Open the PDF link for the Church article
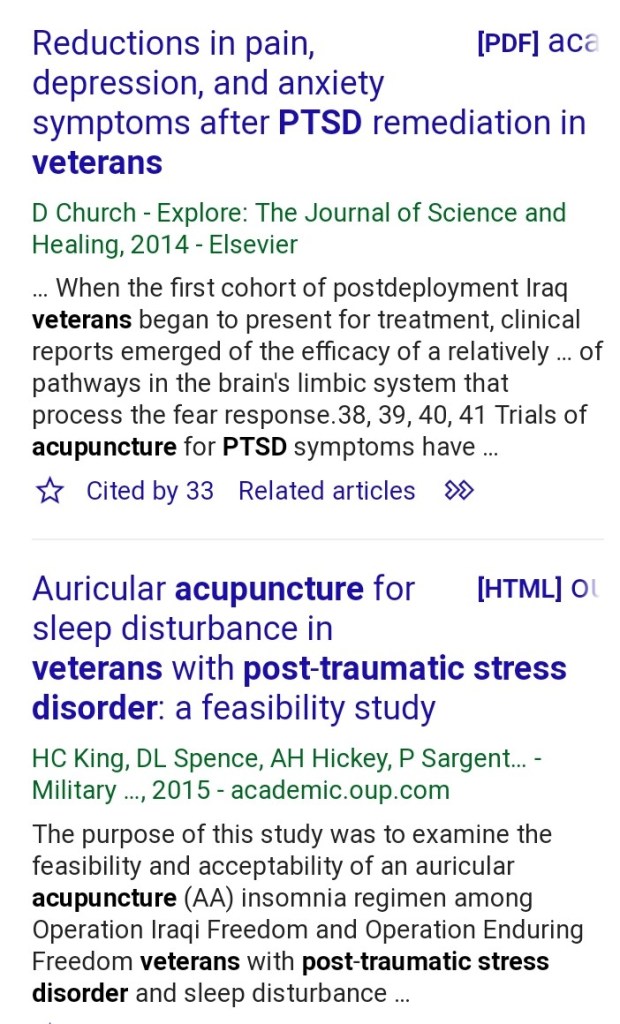The width and height of the screenshot is (620, 1024). click(x=536, y=43)
